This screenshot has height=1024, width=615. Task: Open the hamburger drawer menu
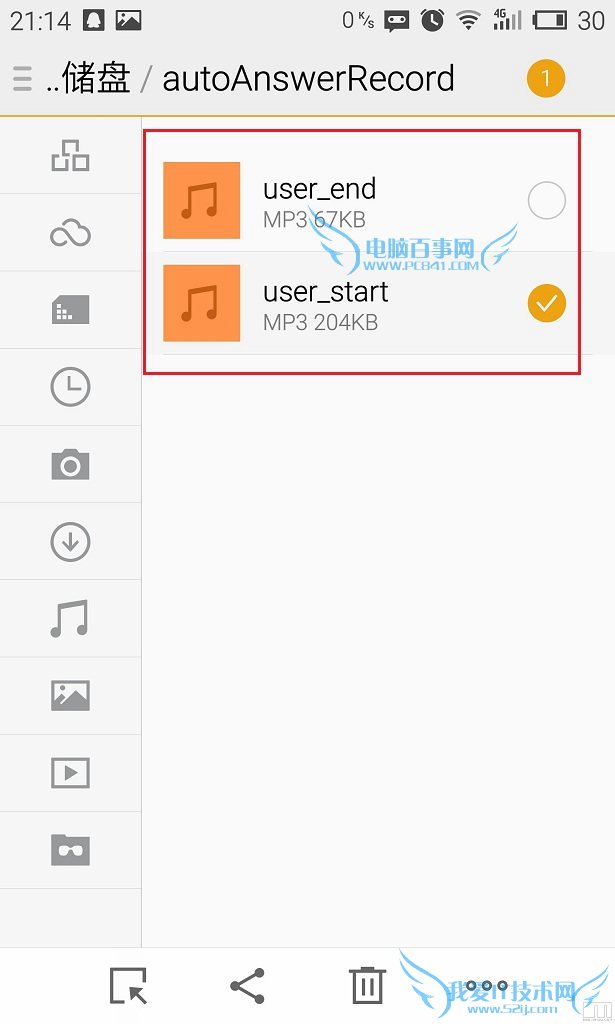point(22,79)
